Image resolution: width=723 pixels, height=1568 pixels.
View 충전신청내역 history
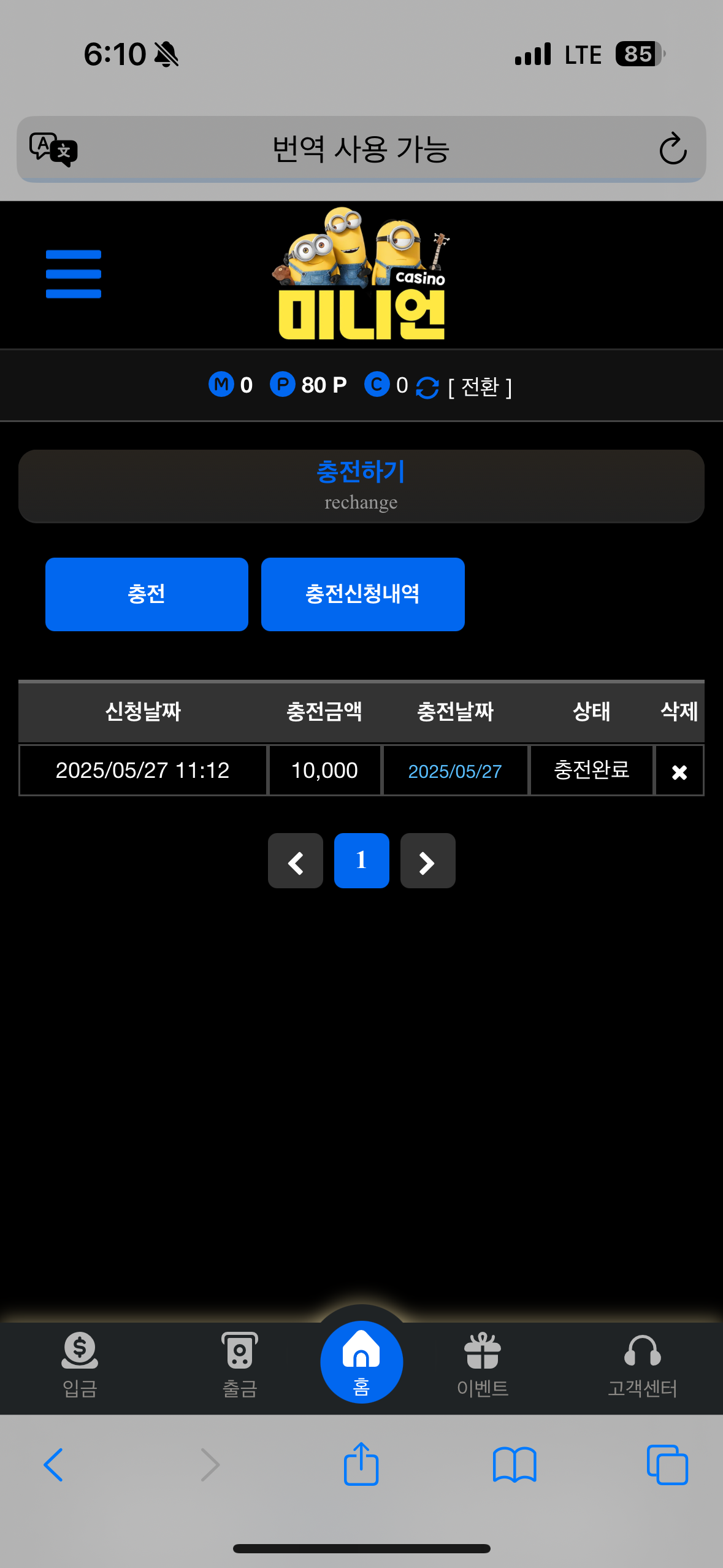coord(362,594)
